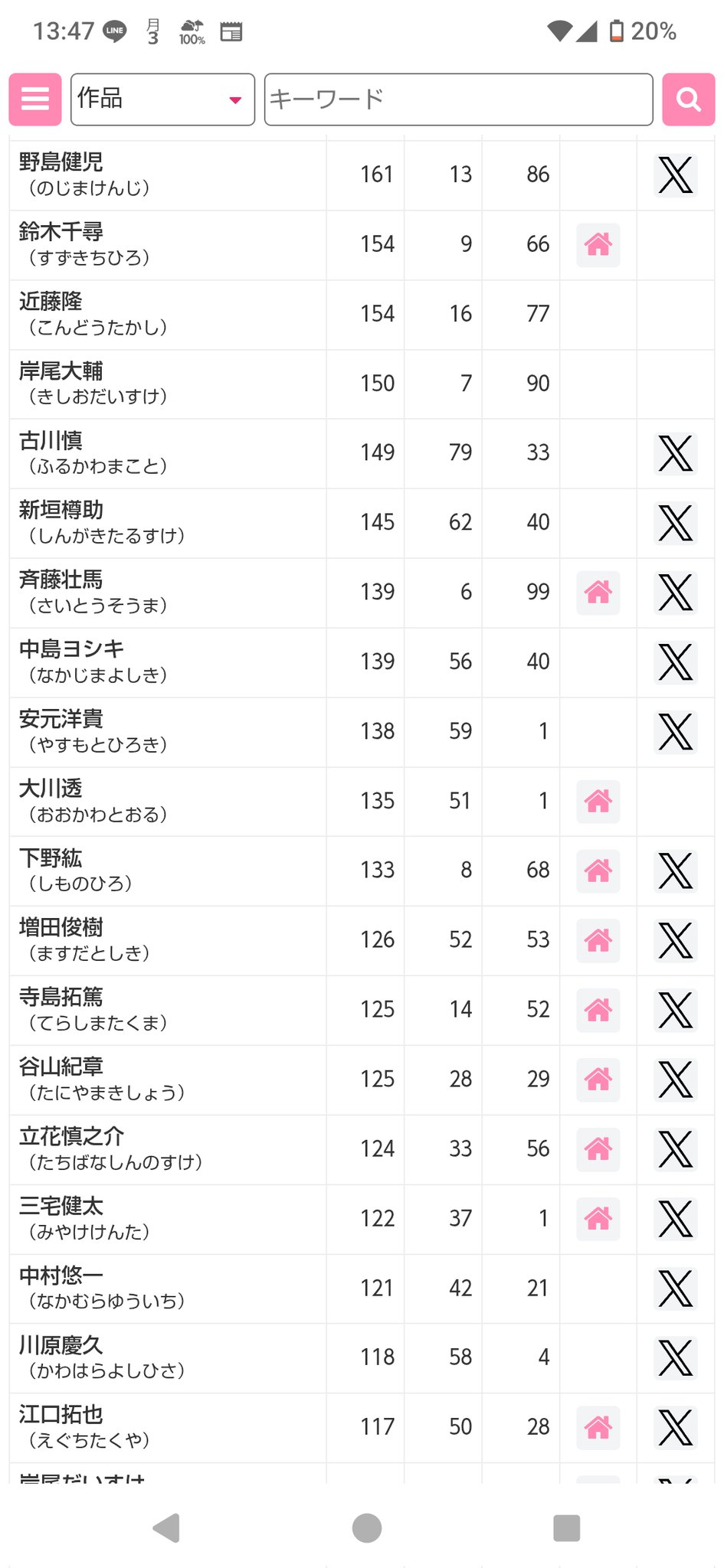The height and width of the screenshot is (1568, 724).
Task: Open 新垣樽助's X profile link
Action: click(675, 523)
